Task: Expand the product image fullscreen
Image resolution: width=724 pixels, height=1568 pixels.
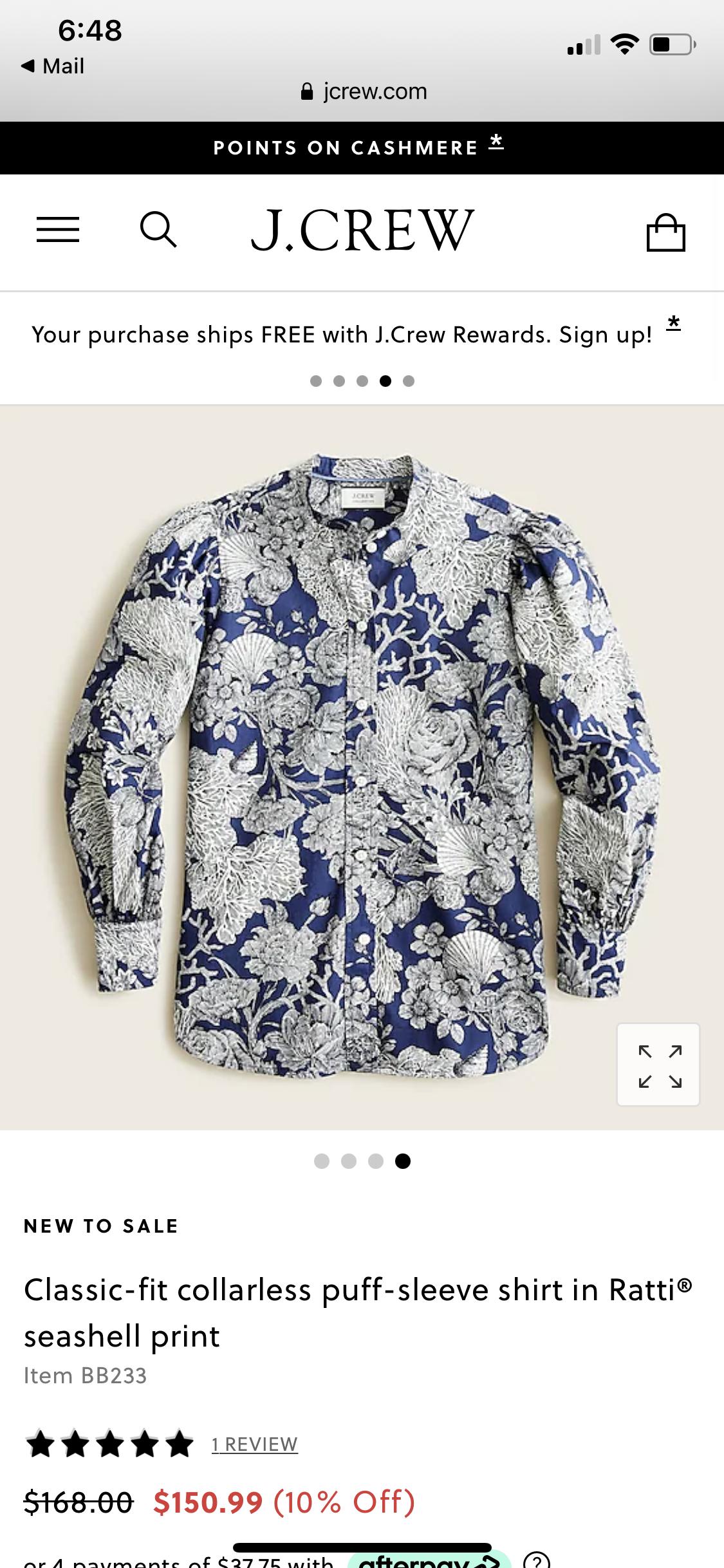Action: click(658, 1065)
